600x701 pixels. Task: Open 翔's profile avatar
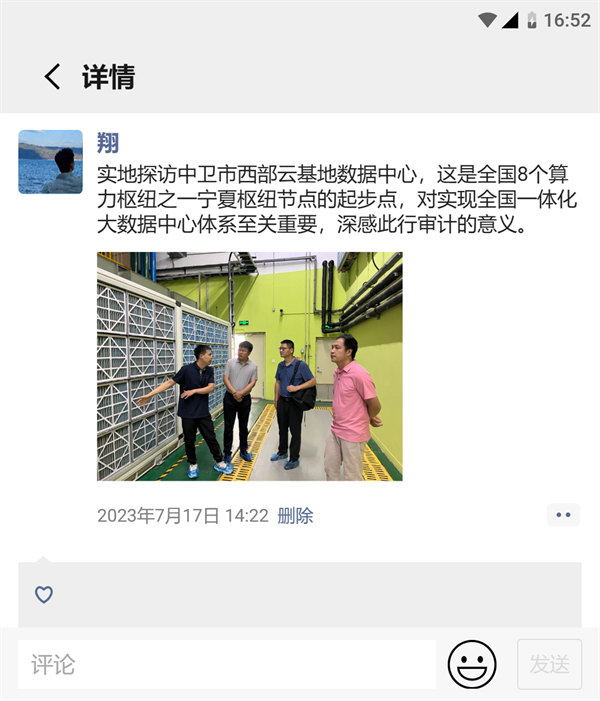(50, 161)
